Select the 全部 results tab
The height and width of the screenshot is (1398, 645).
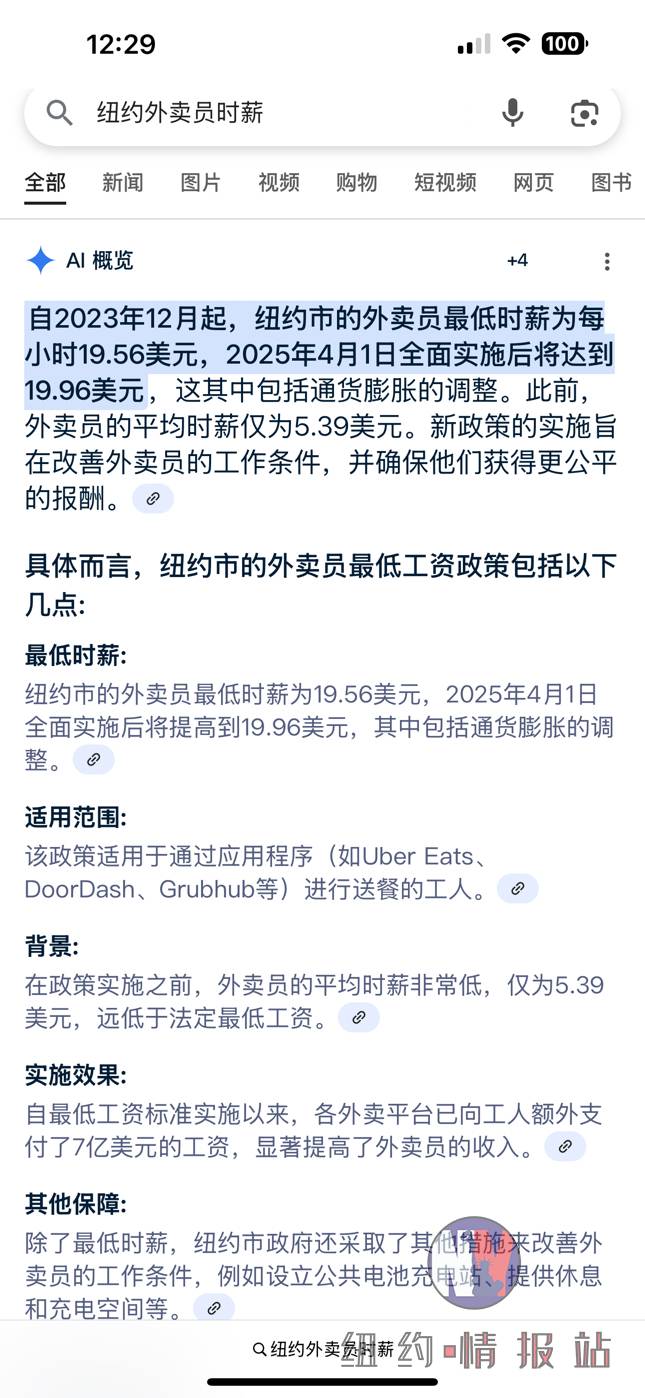[x=45, y=182]
